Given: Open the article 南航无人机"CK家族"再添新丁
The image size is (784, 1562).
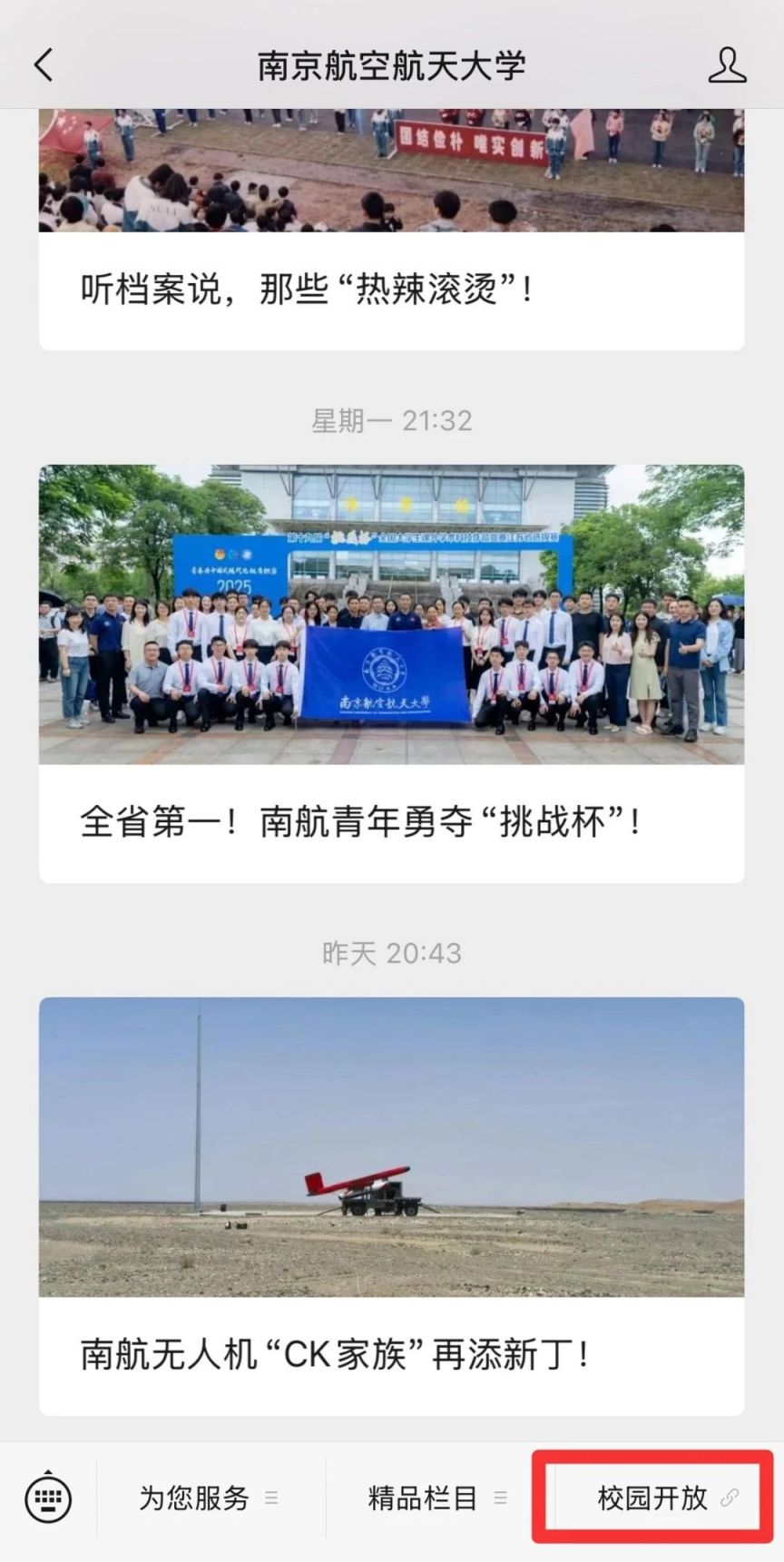Looking at the screenshot, I should (x=391, y=1206).
